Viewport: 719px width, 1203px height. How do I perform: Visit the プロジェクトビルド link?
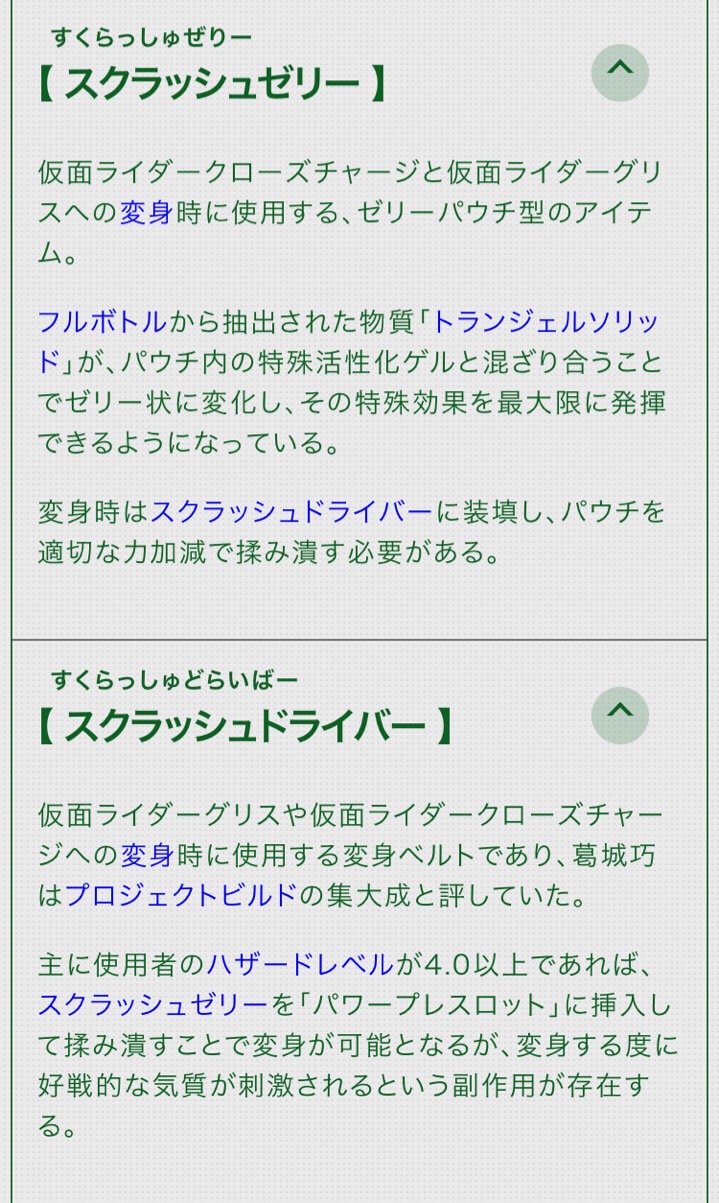[180, 895]
